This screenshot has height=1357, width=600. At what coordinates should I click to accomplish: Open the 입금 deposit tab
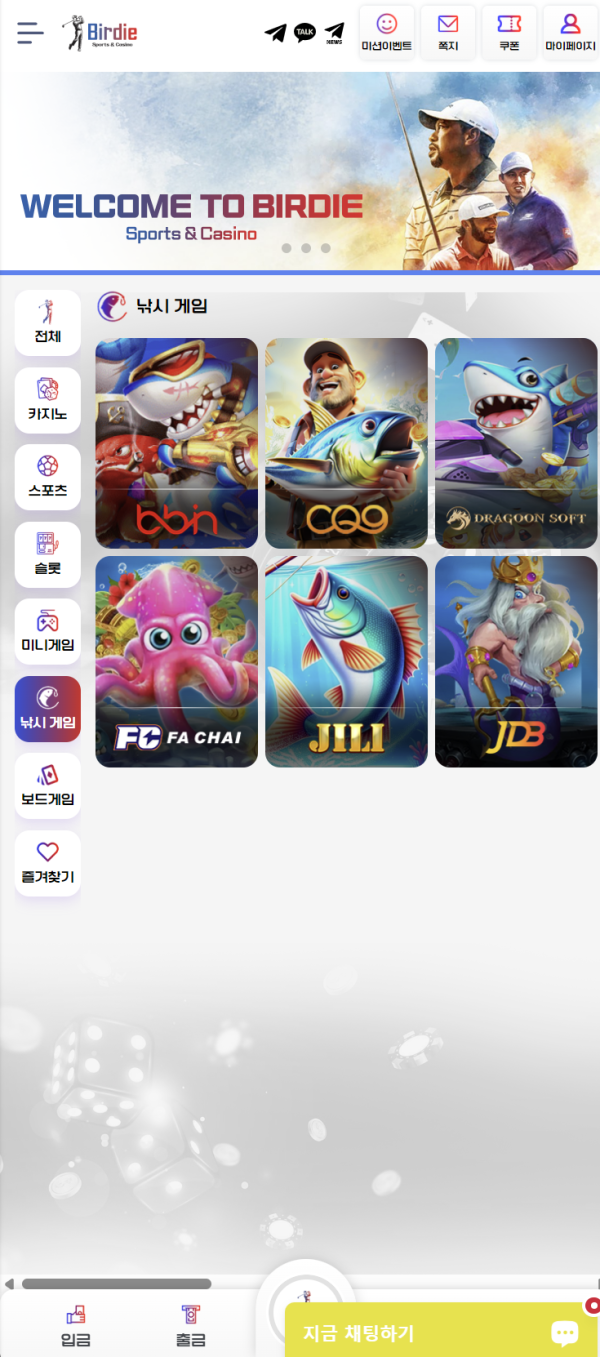click(76, 1326)
